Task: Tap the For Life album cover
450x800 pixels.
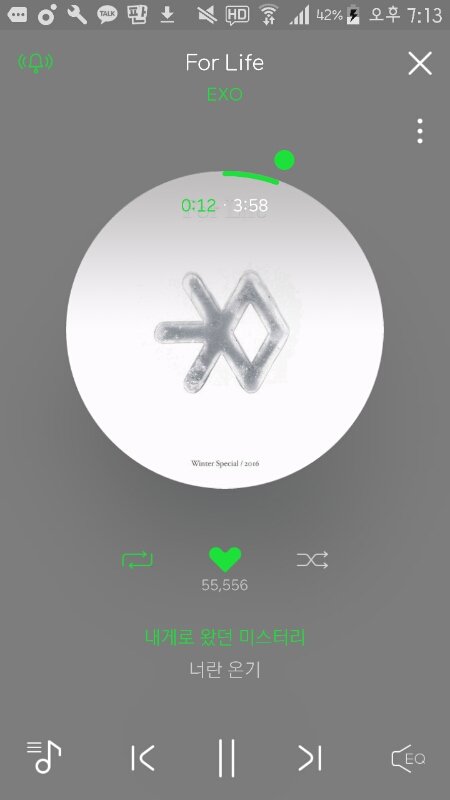Action: (225, 330)
